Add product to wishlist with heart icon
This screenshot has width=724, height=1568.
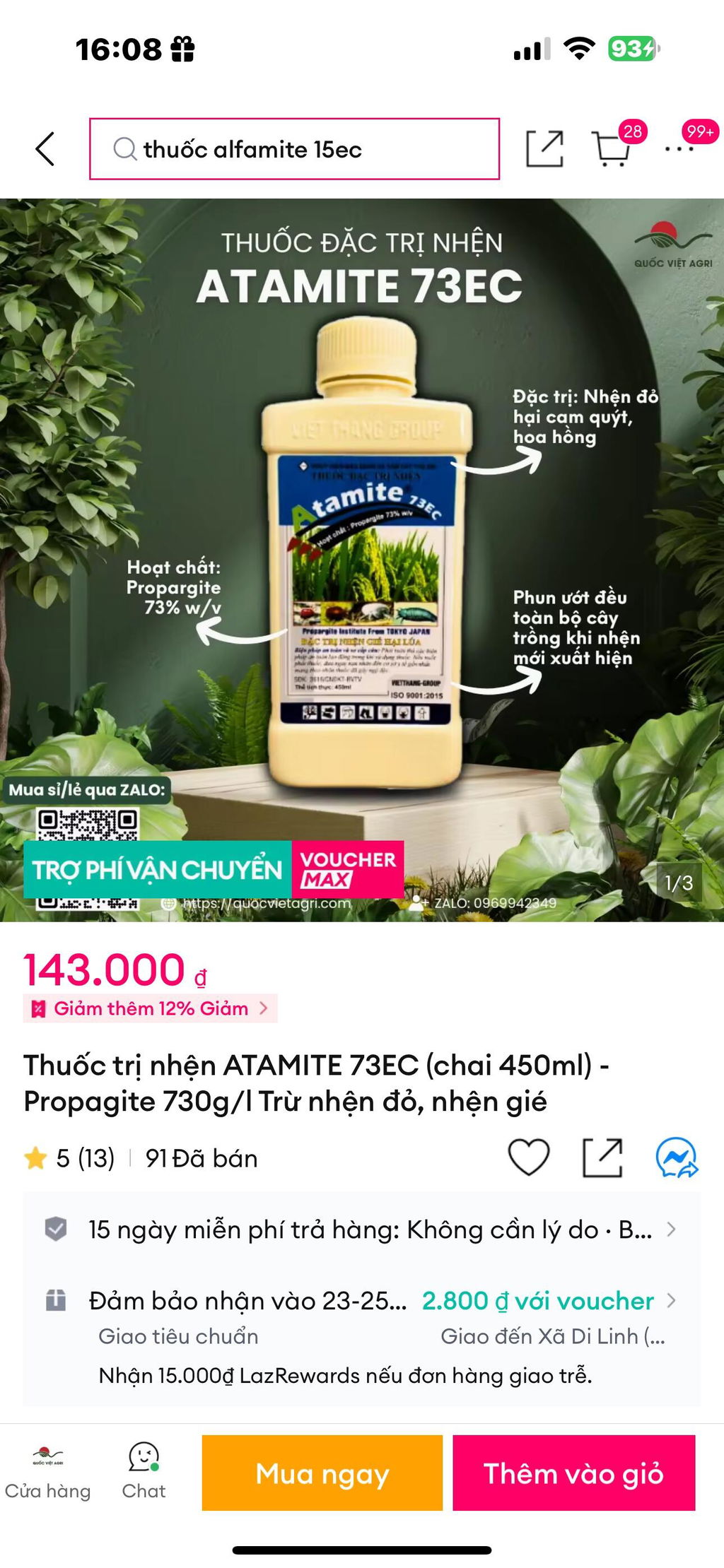[x=529, y=1157]
